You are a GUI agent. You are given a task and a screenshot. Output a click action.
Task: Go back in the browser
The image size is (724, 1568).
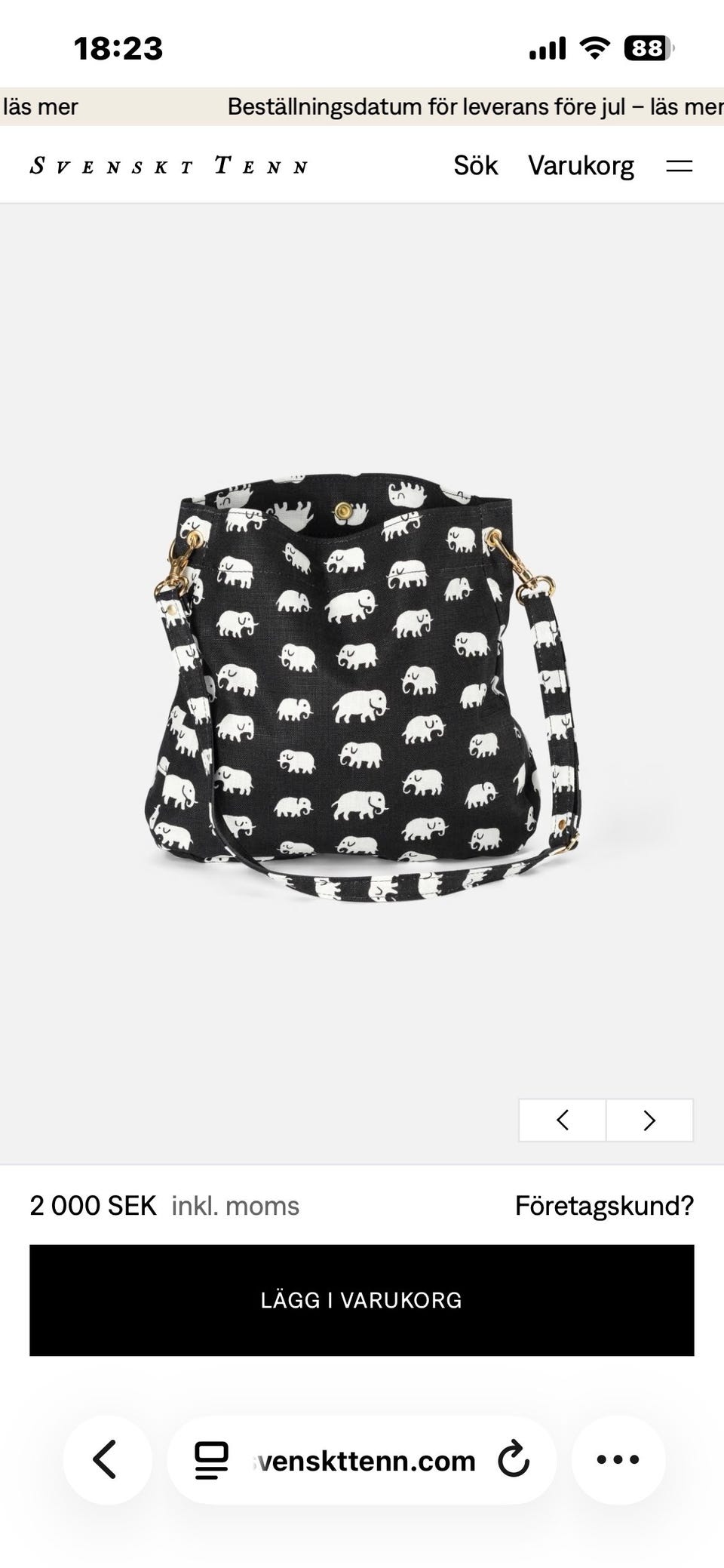tap(106, 1460)
